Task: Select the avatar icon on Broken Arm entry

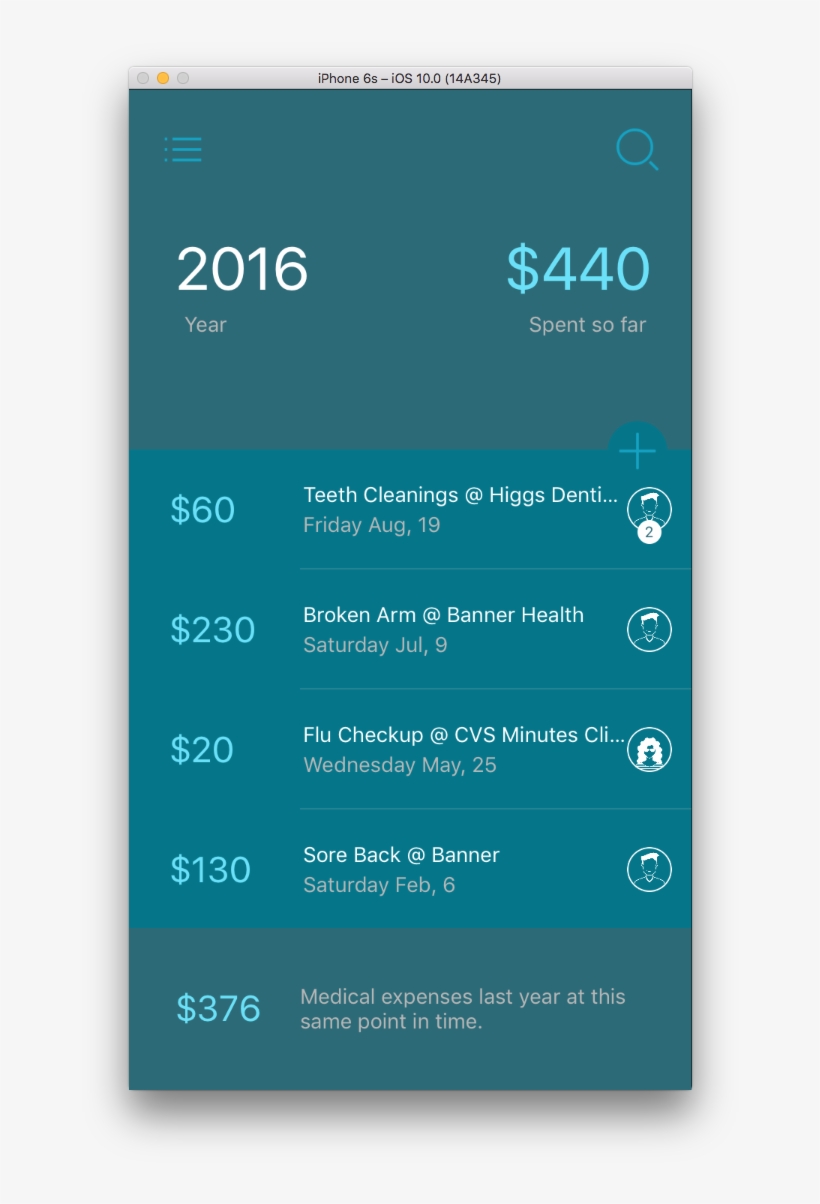Action: pos(649,628)
